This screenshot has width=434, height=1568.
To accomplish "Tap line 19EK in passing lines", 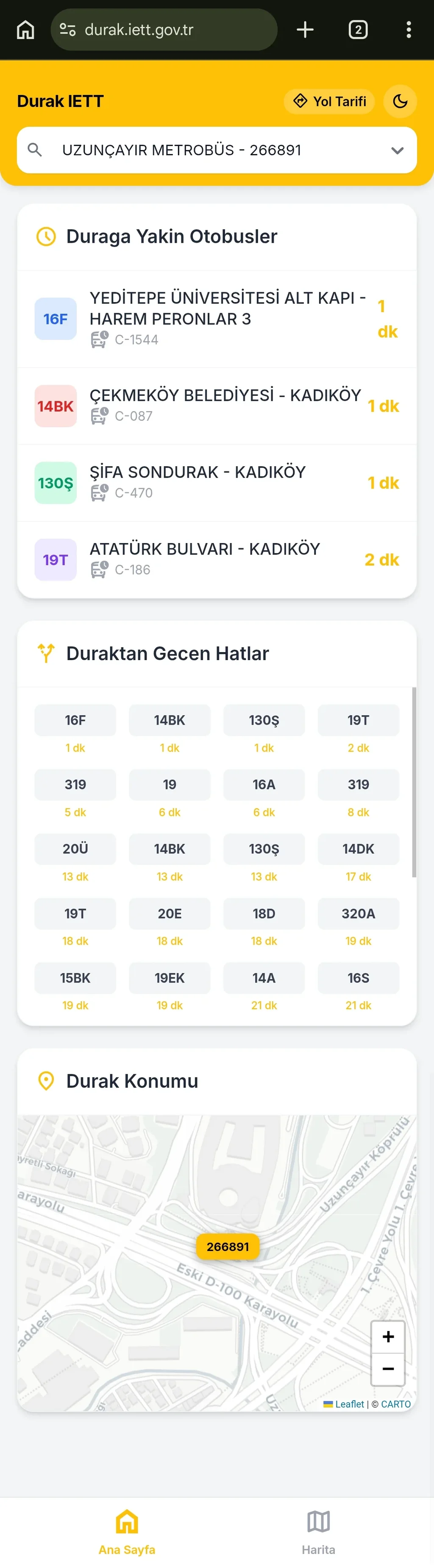I will coord(170,977).
